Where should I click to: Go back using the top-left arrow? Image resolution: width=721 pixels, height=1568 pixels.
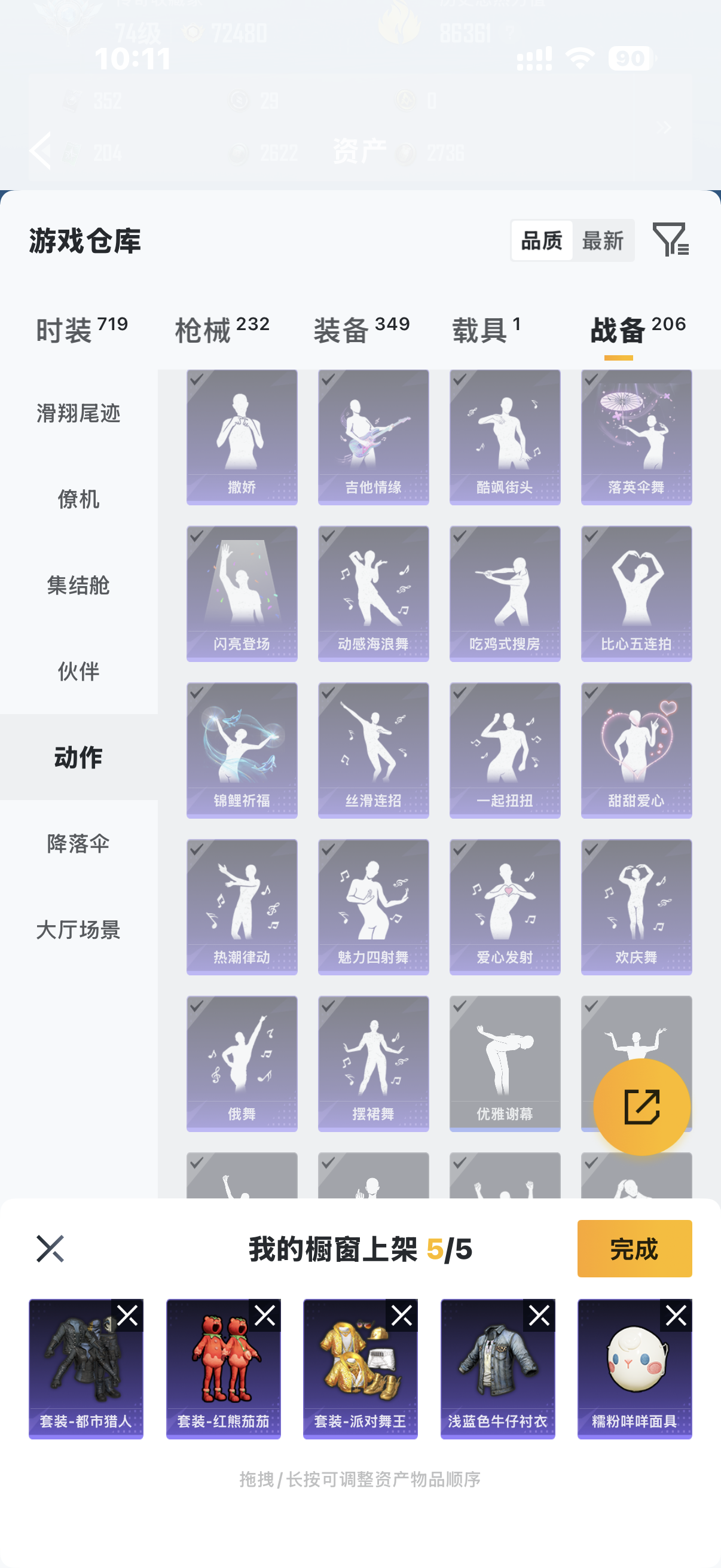(41, 150)
